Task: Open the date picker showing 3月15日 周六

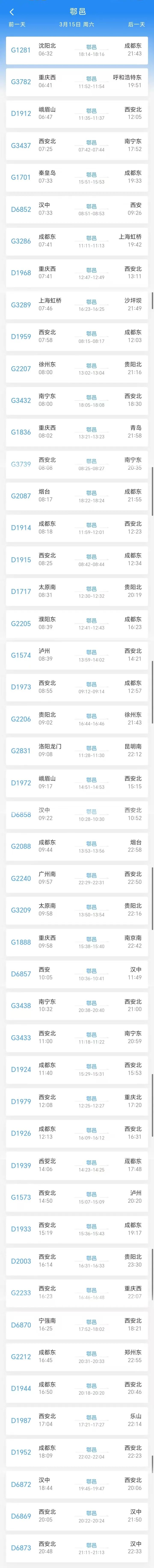Action: 77,24
